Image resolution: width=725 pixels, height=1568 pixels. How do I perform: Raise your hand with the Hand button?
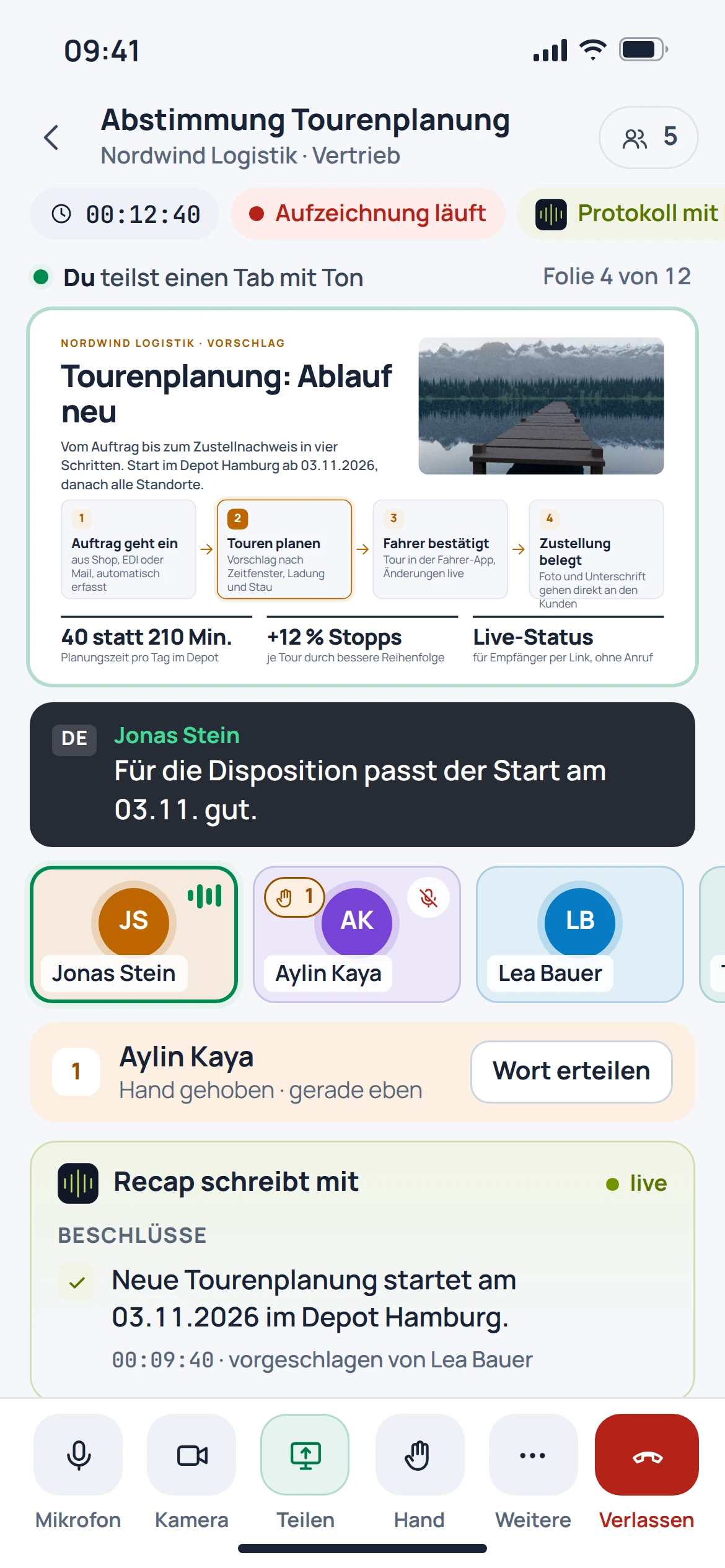[x=420, y=1455]
